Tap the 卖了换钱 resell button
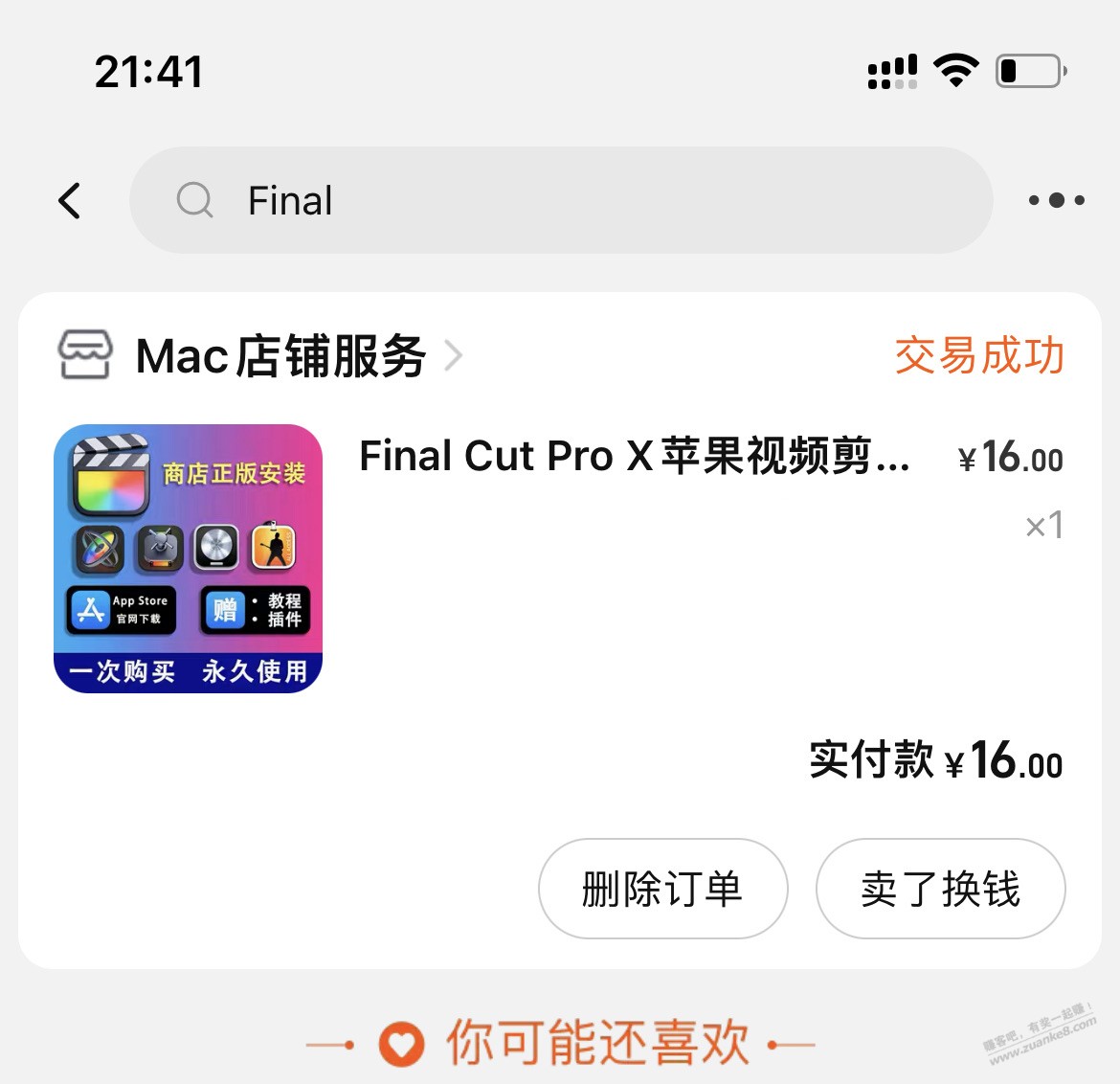This screenshot has height=1084, width=1120. tap(940, 889)
